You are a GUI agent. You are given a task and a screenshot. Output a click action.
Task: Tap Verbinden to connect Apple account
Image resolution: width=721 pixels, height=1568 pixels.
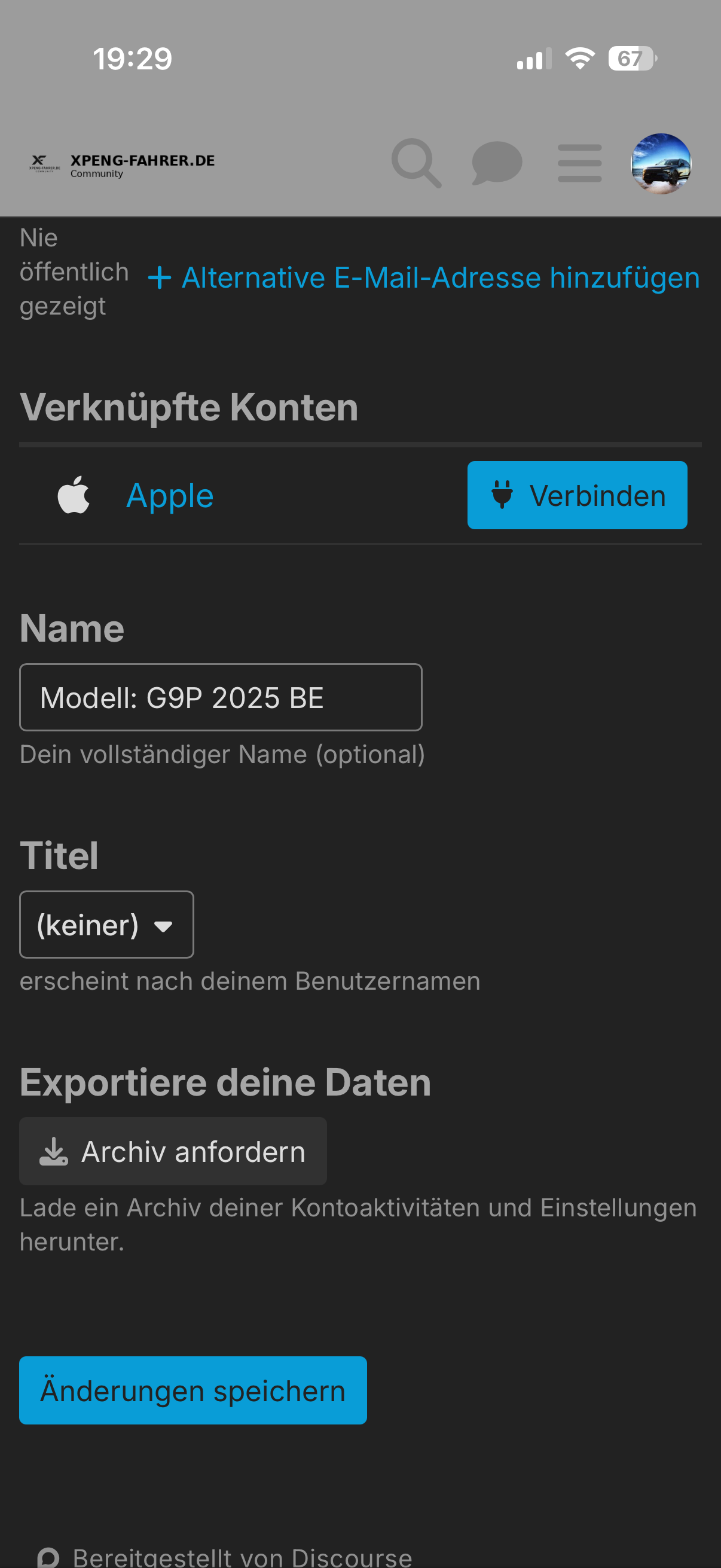tap(577, 496)
